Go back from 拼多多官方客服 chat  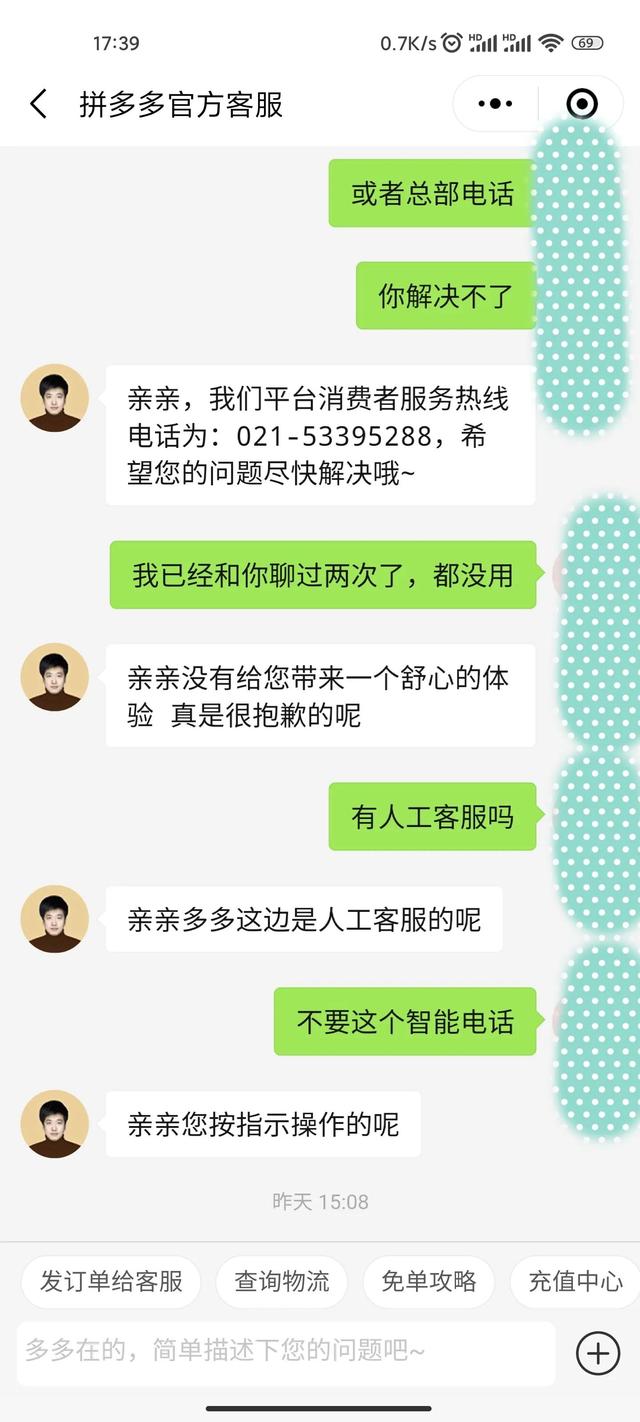tap(38, 104)
